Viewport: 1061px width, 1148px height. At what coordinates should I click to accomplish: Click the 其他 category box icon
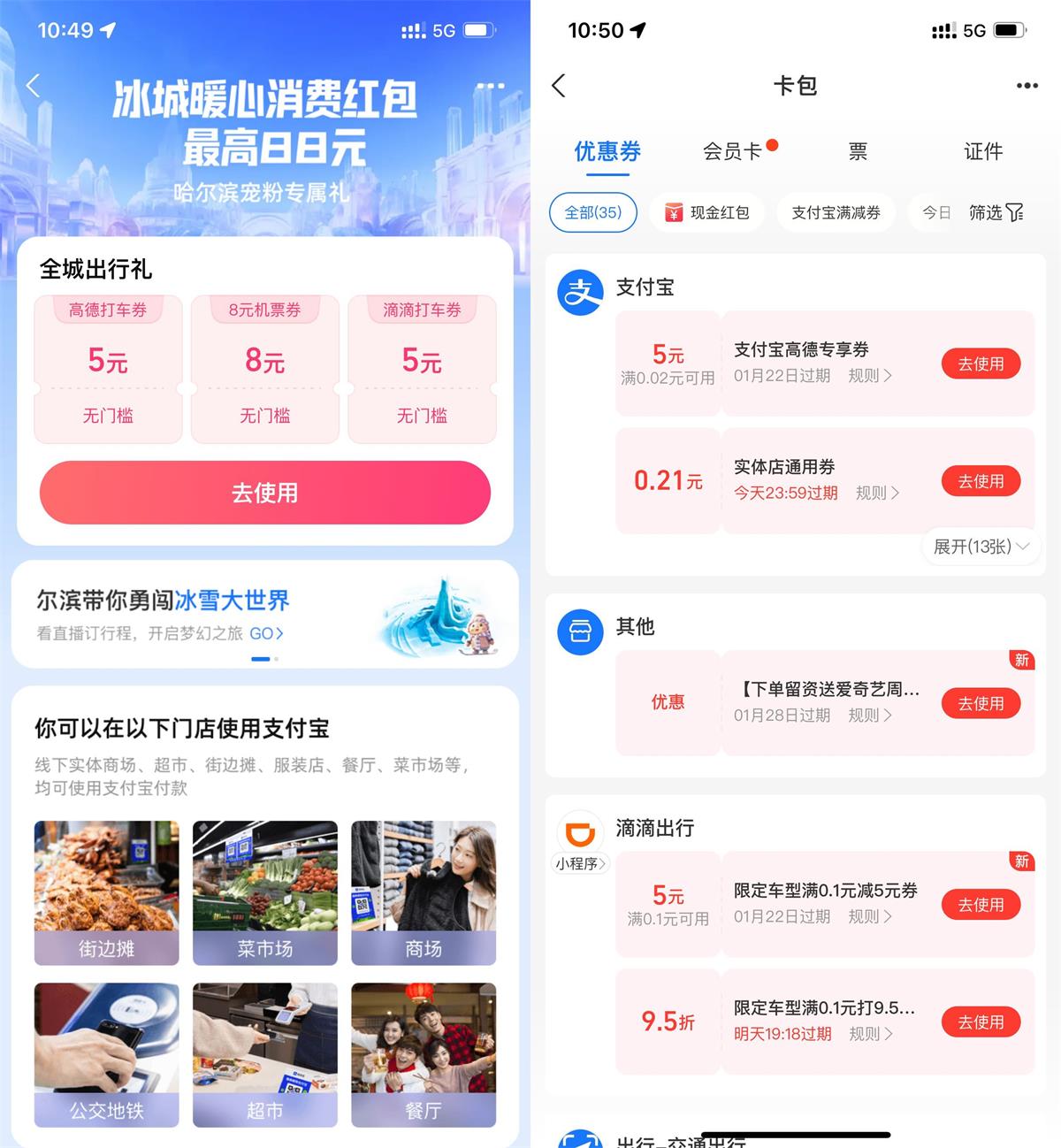click(x=579, y=631)
